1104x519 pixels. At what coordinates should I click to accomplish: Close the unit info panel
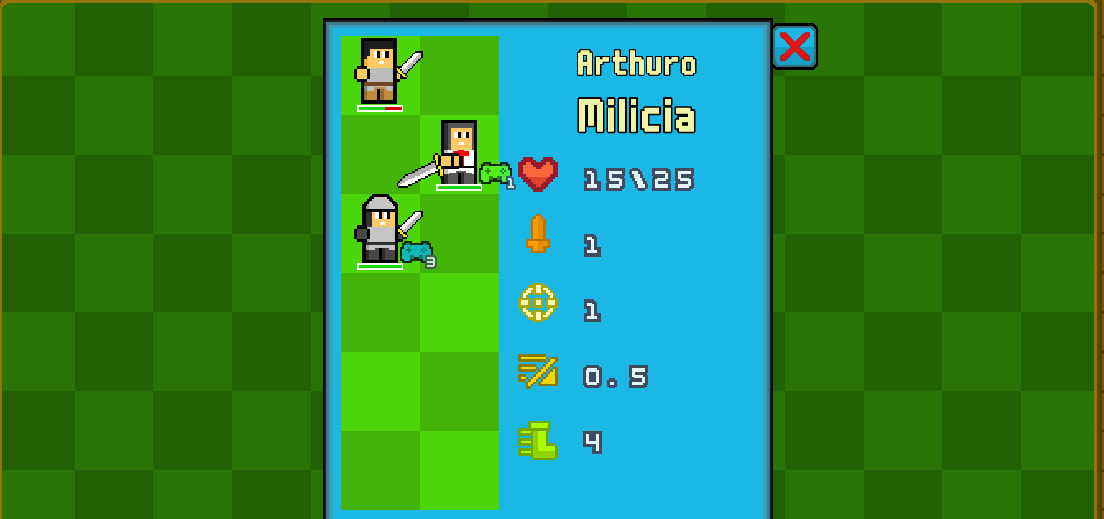click(x=795, y=47)
